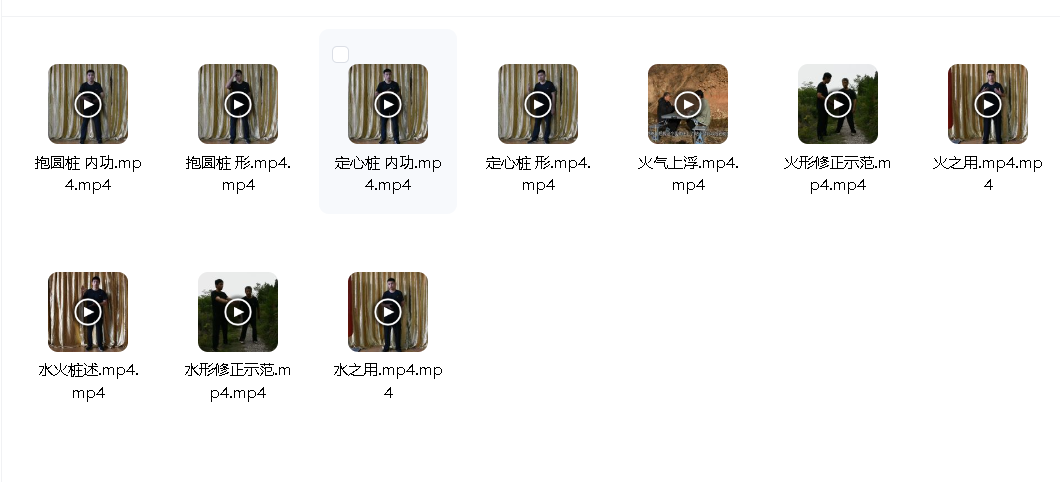
Task: Open 定心桩 内功.mp4 video file
Action: click(388, 104)
